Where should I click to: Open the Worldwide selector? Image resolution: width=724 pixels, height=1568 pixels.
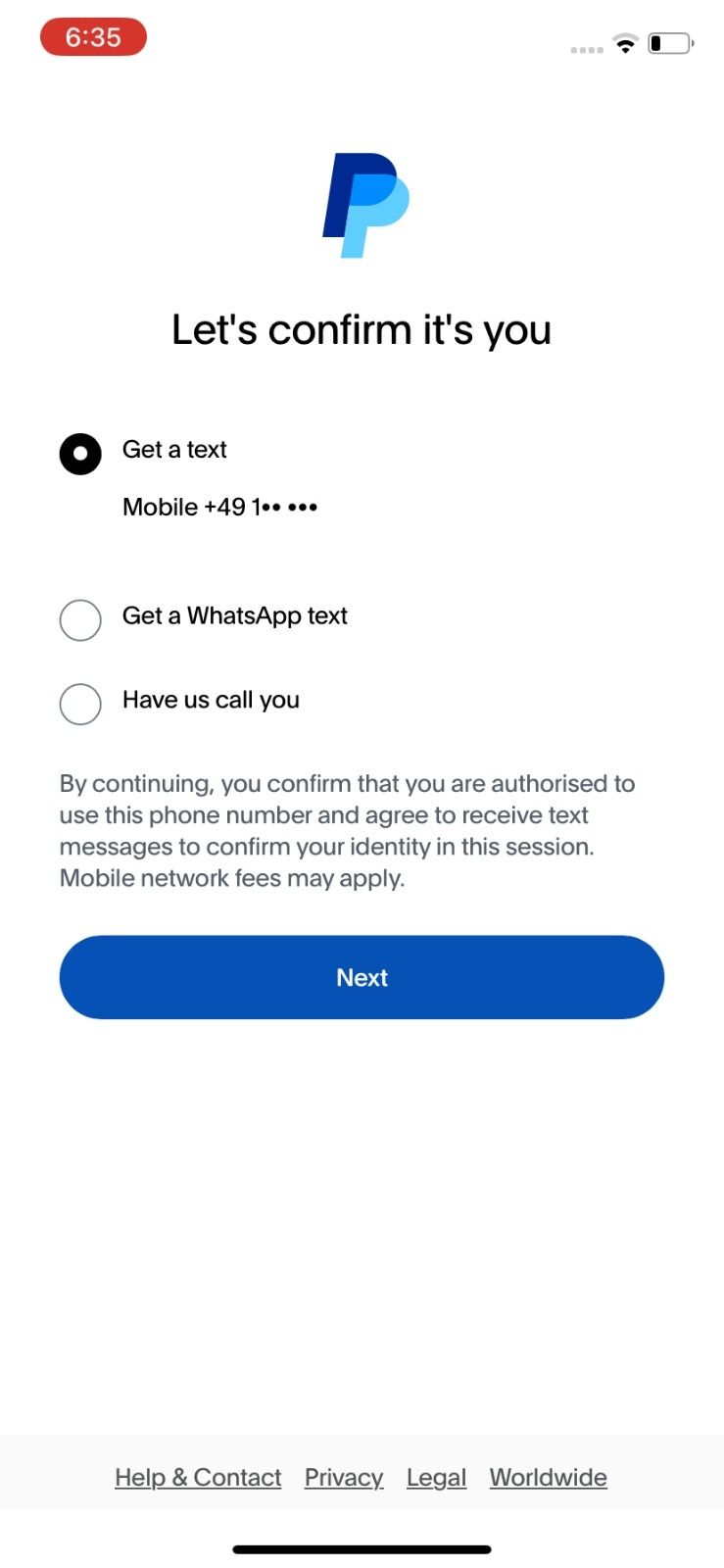click(x=548, y=1477)
